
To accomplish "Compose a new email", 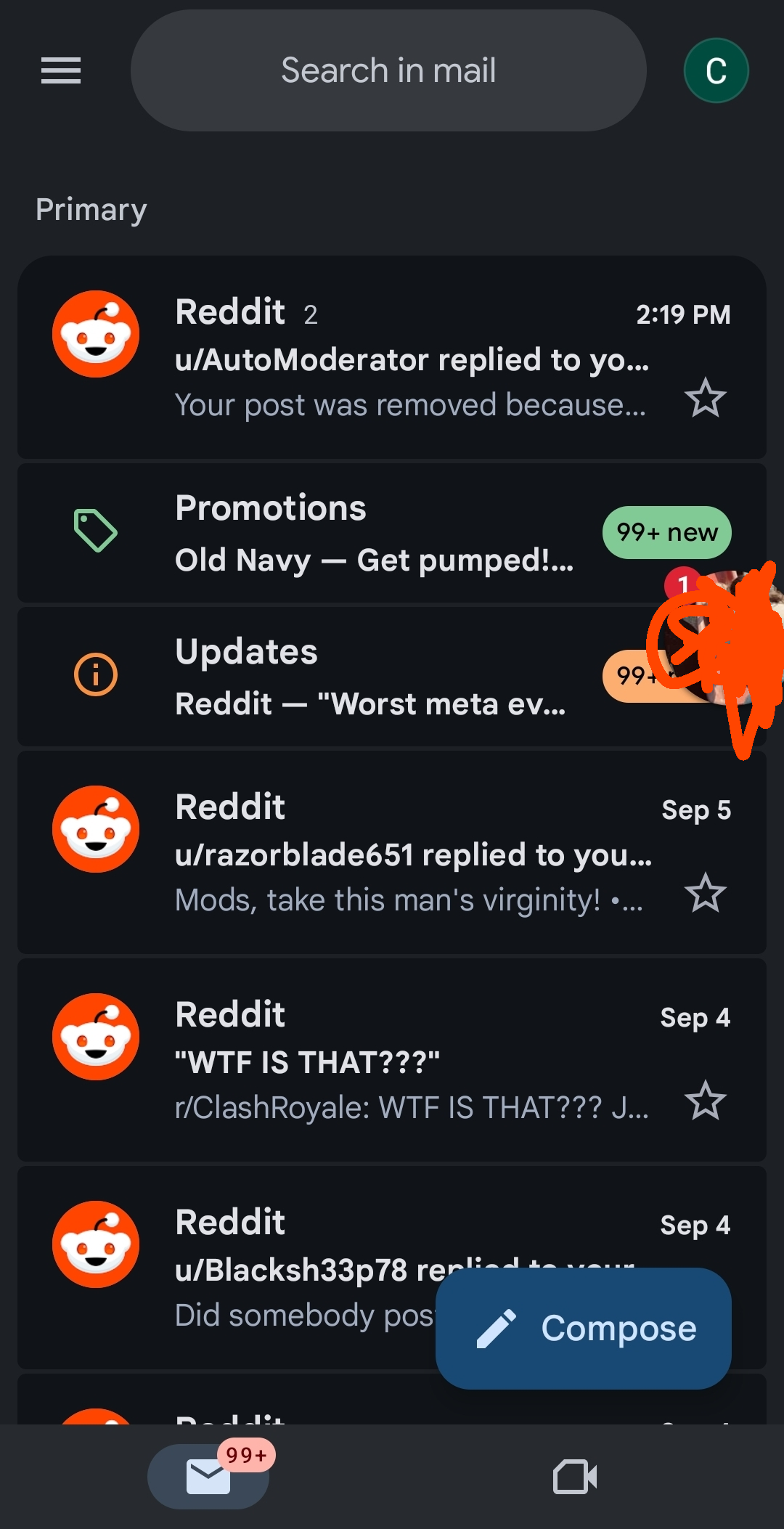I will (x=584, y=1329).
